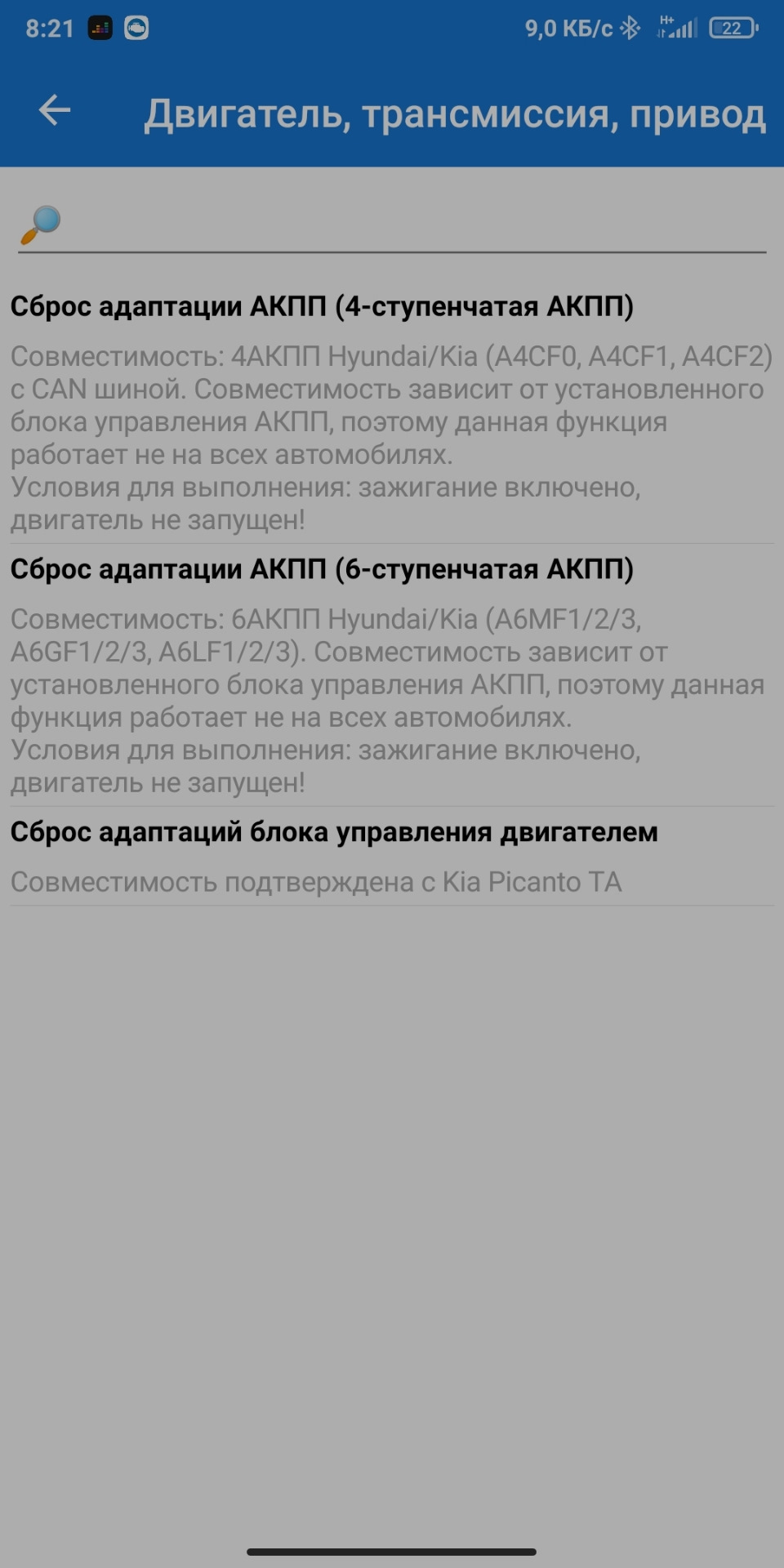This screenshot has height=1568, width=784.
Task: Open Сброс адаптации АКПП (4-ступенчатая АКПП)
Action: click(x=322, y=307)
